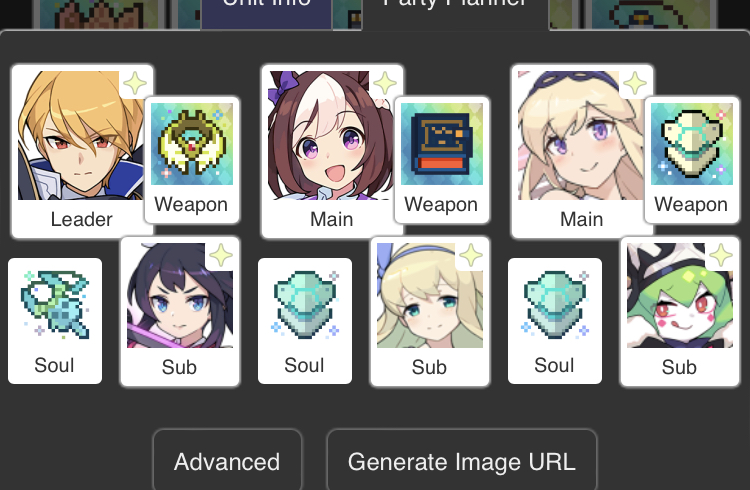This screenshot has height=490, width=750.
Task: Select the Leader's Weapon slot
Action: coord(191,160)
